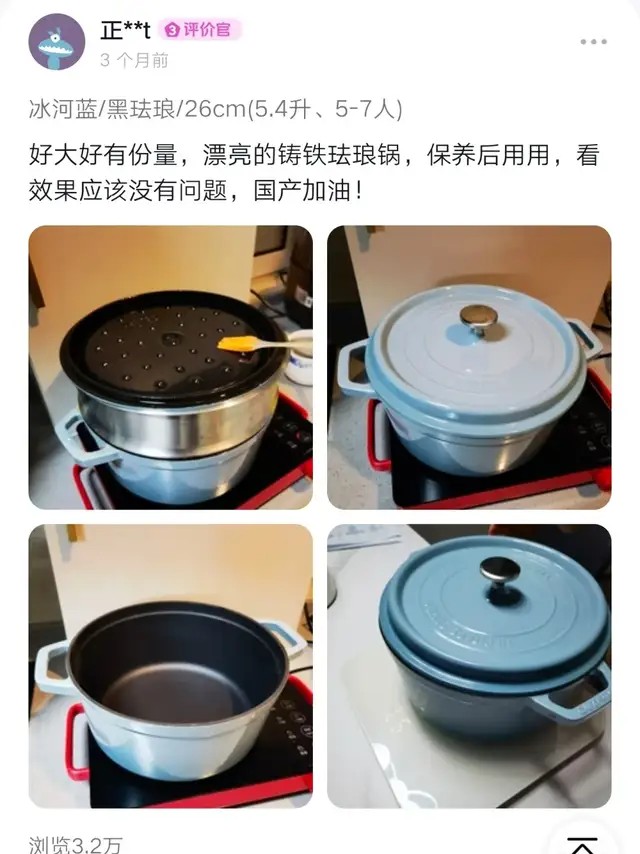Screen dimensions: 640x854
Task: Tap the back-to-top arrow button
Action: click(582, 842)
